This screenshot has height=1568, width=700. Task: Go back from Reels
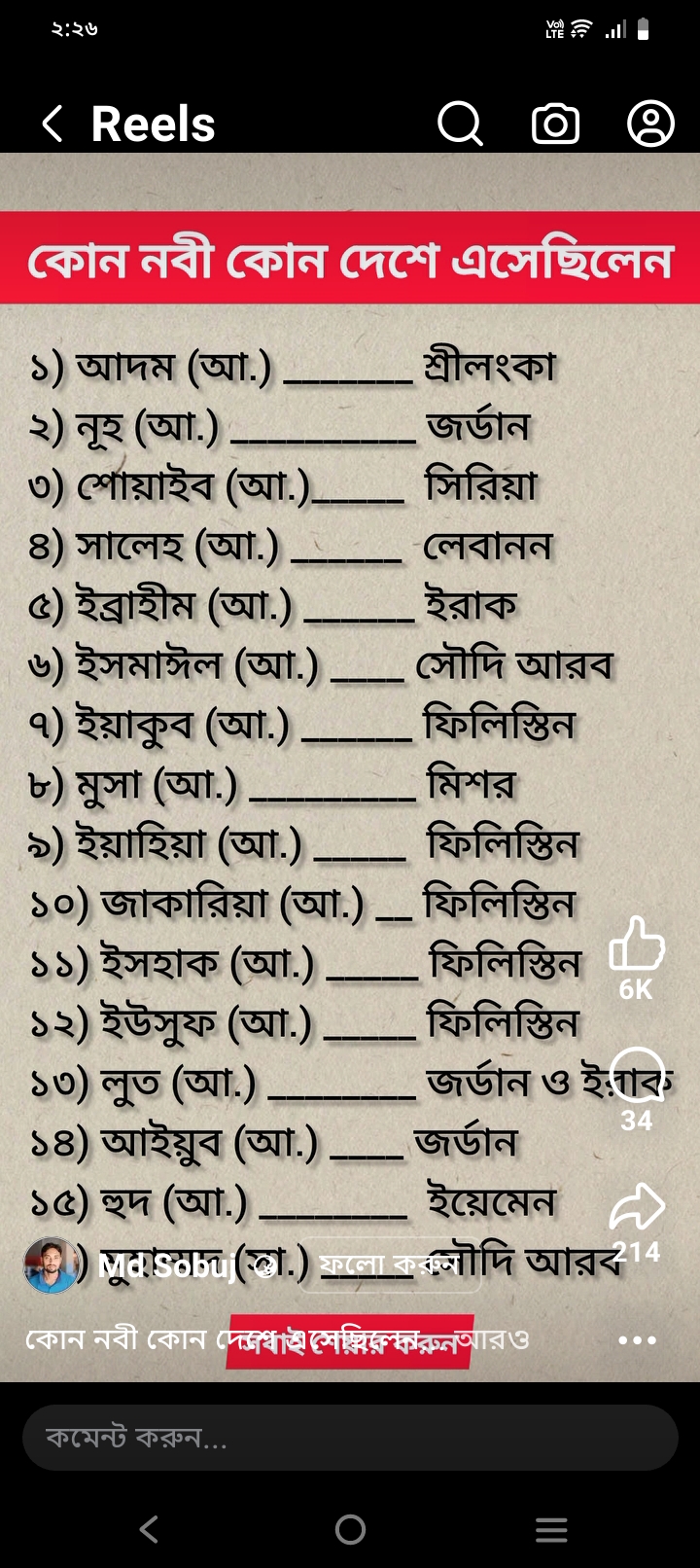point(53,125)
